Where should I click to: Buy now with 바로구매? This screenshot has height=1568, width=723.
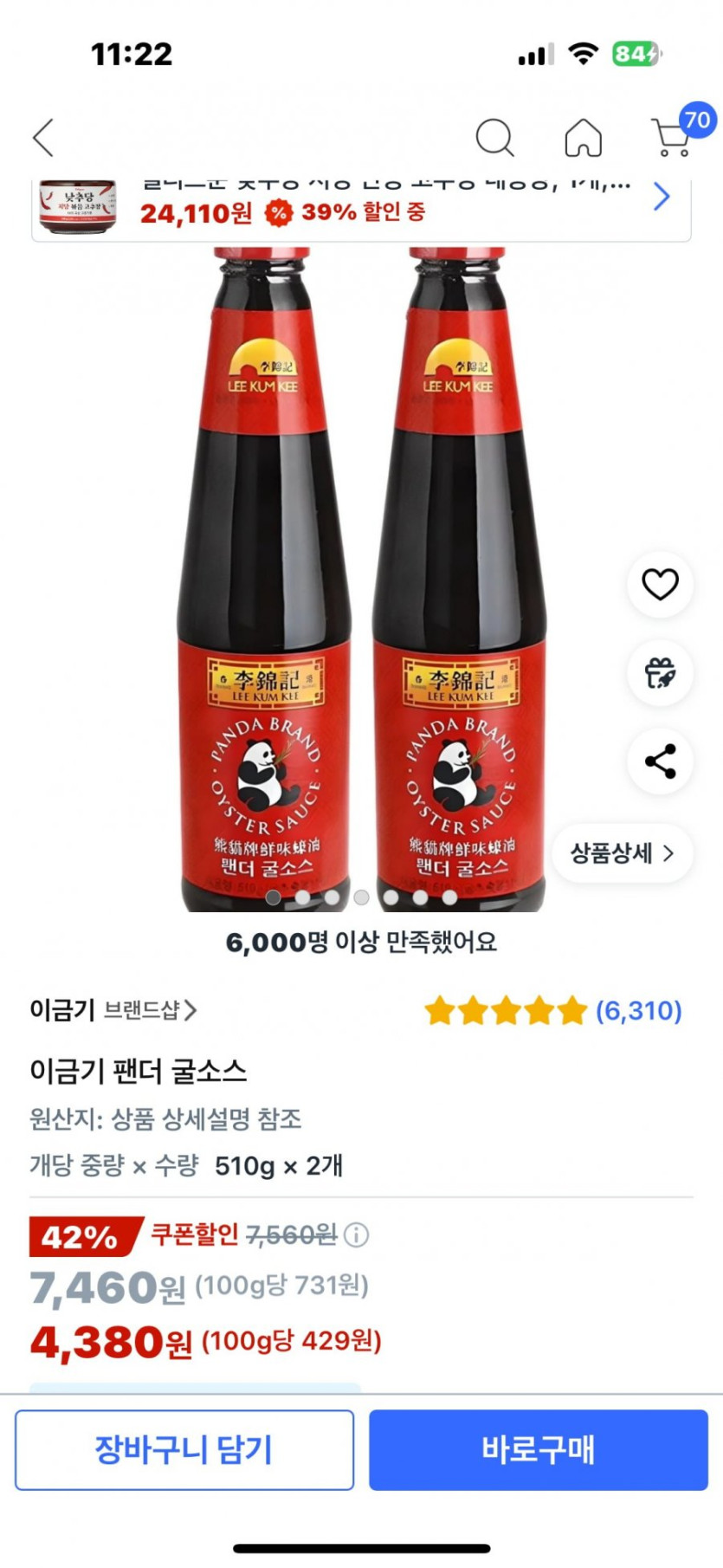[538, 1449]
